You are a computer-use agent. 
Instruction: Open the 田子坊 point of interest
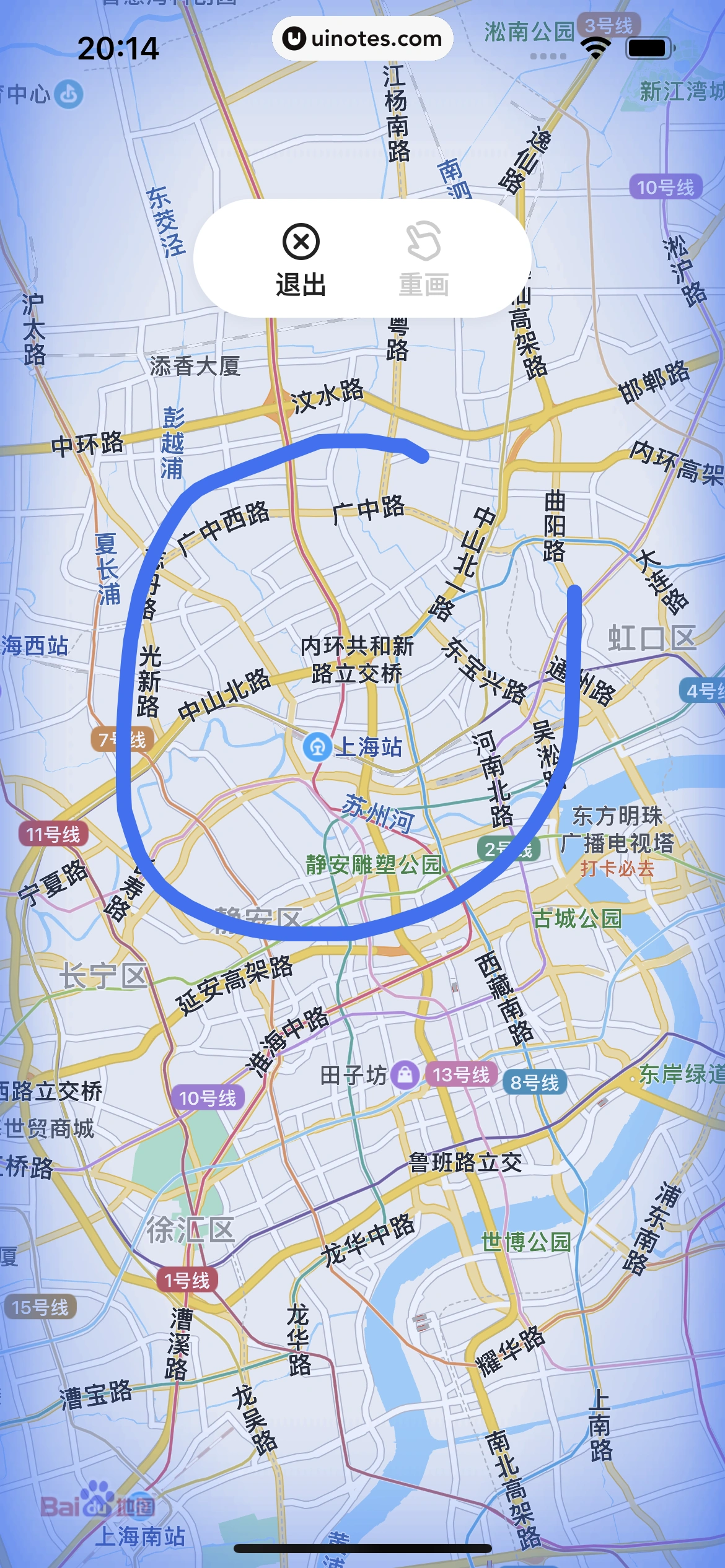pos(405,1074)
